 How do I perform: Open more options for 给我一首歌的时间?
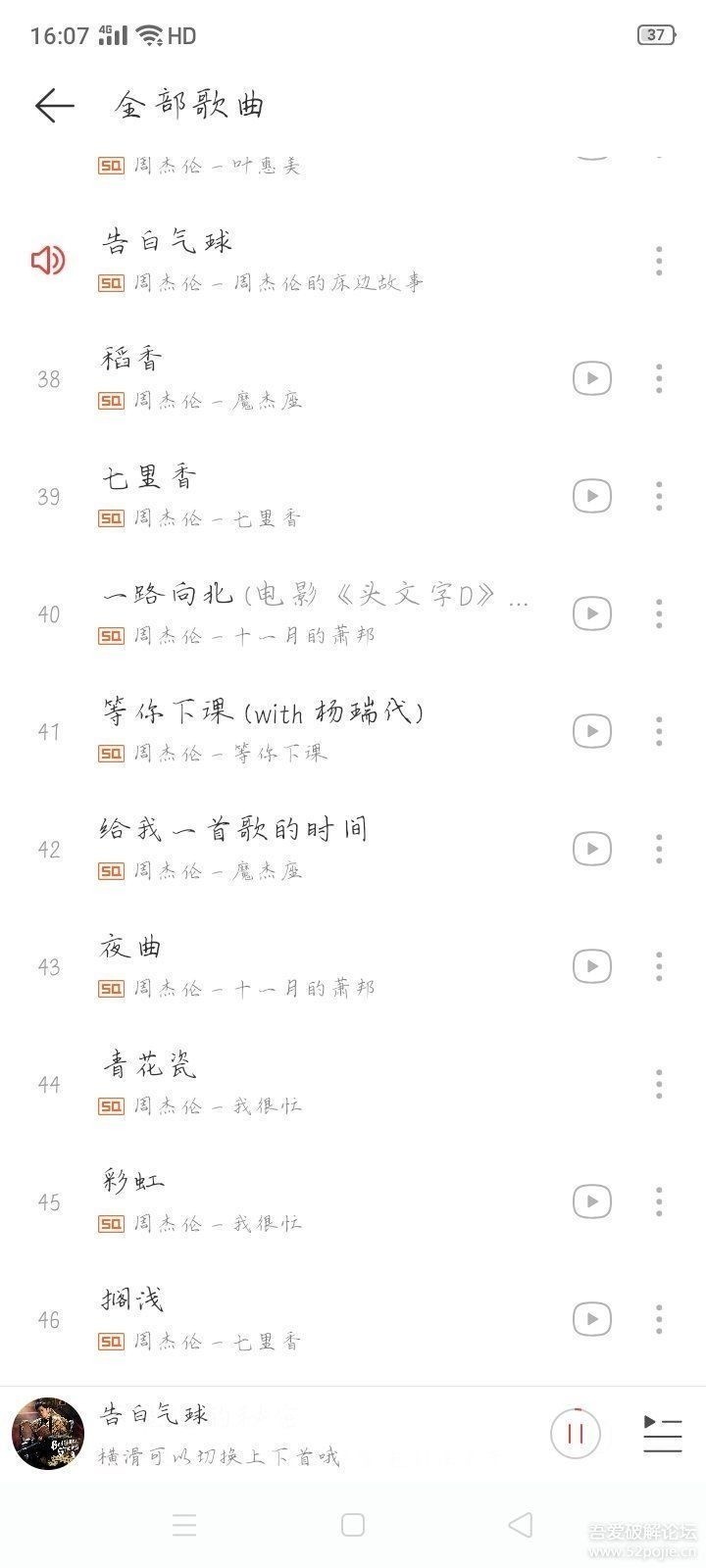tap(659, 849)
